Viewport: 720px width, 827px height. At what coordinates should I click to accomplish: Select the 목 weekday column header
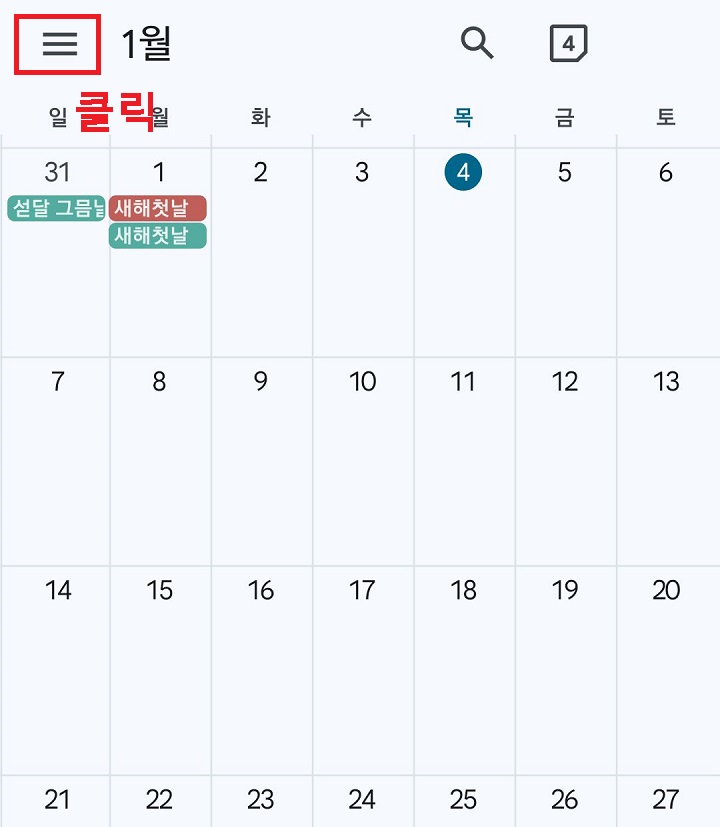(462, 116)
